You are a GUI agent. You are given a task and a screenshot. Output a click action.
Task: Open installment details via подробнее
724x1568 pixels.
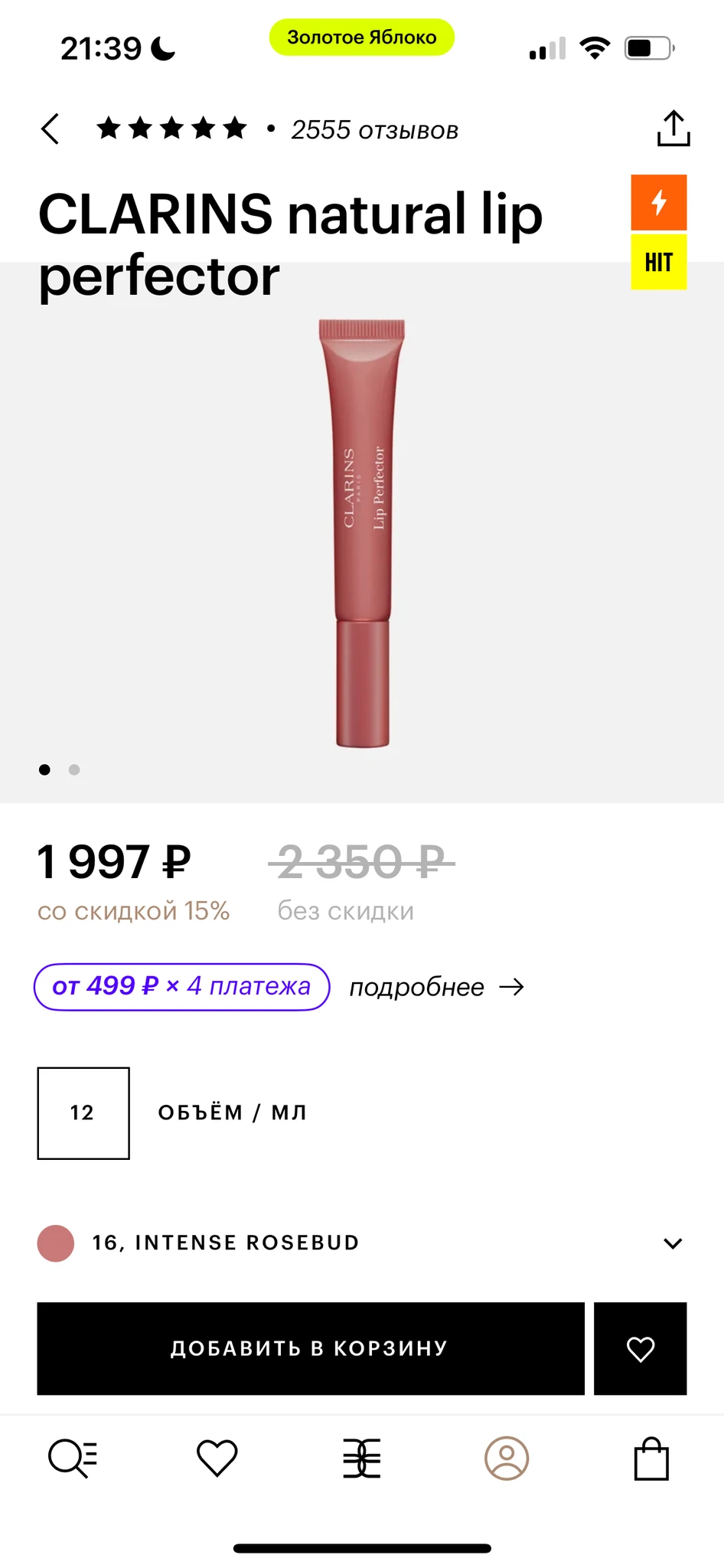click(436, 987)
